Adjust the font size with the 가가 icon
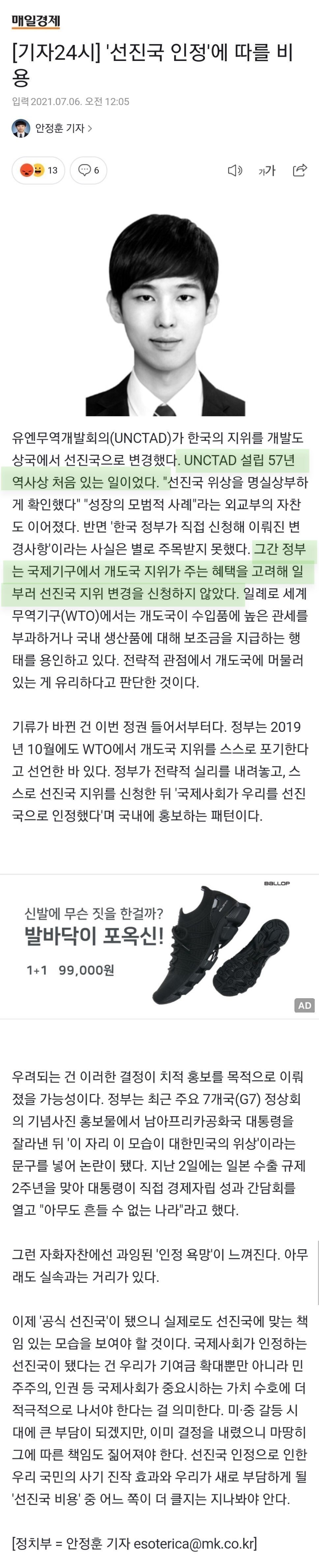This screenshot has width=319, height=1568. click(267, 171)
